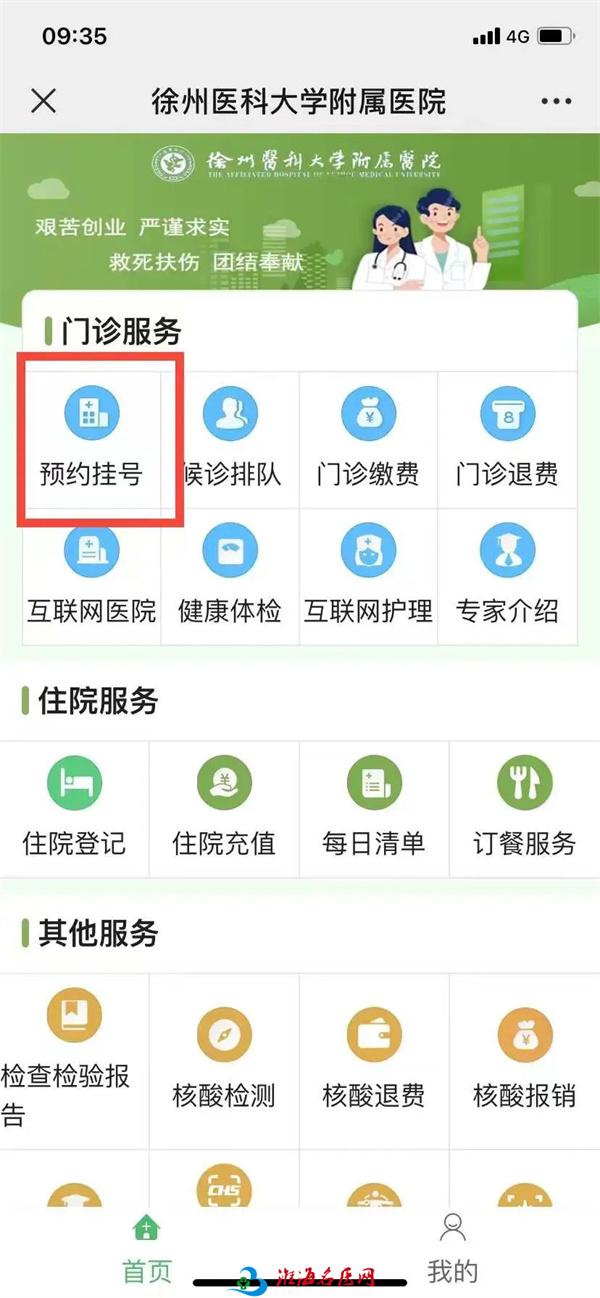Open 互联网护理 online nursing
600x1298 pixels.
pyautogui.click(x=368, y=577)
